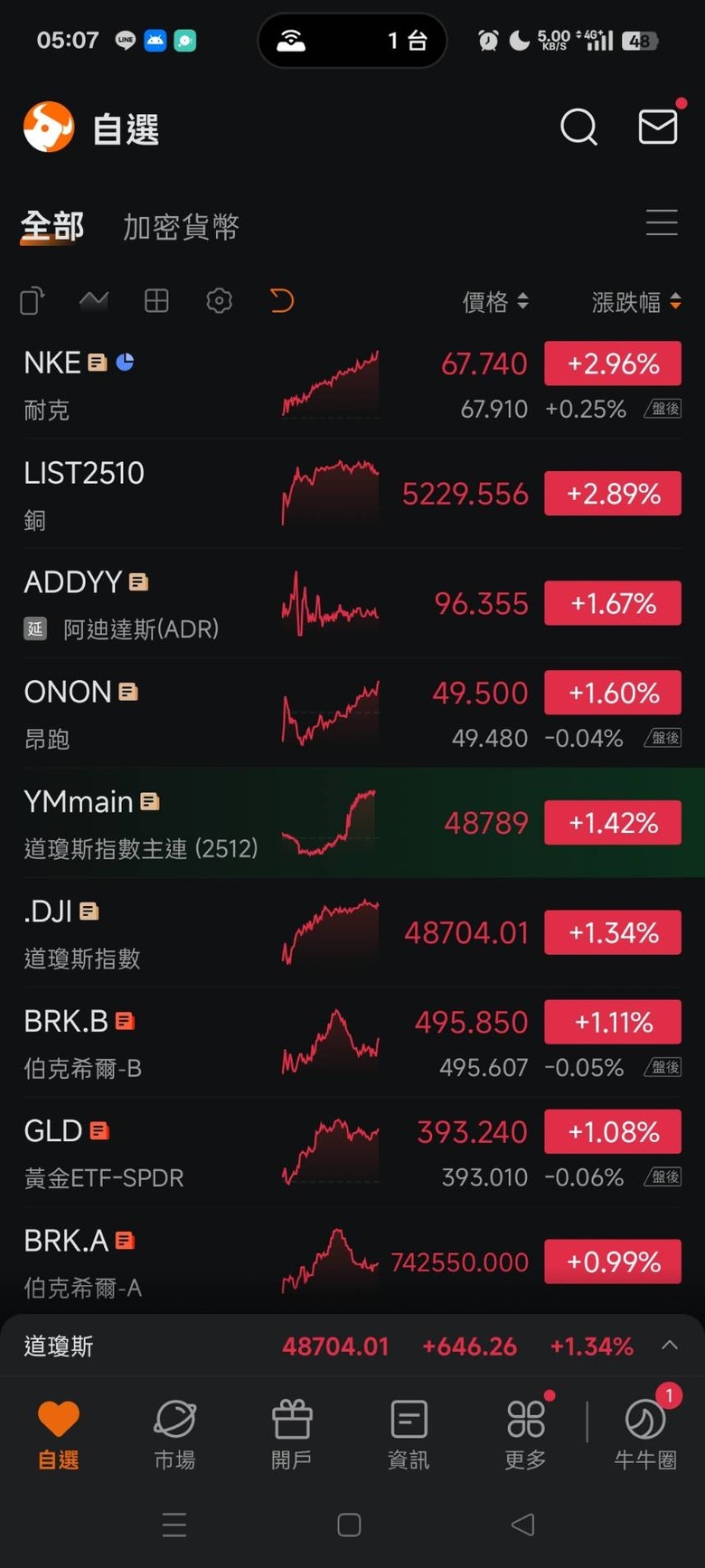
Task: Switch to the 加密貨幣 tab
Action: tap(181, 227)
